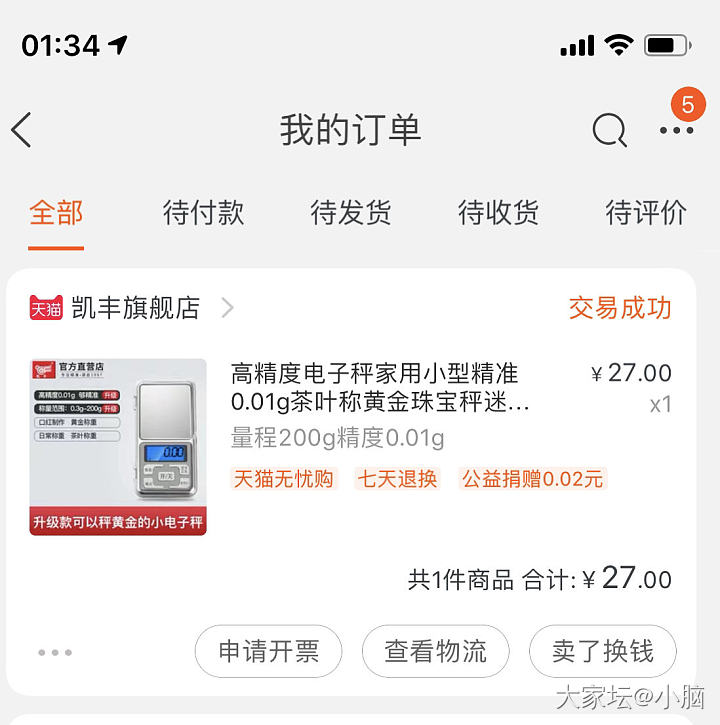Search orders with the magnifier icon
The width and height of the screenshot is (720, 725).
[x=609, y=130]
